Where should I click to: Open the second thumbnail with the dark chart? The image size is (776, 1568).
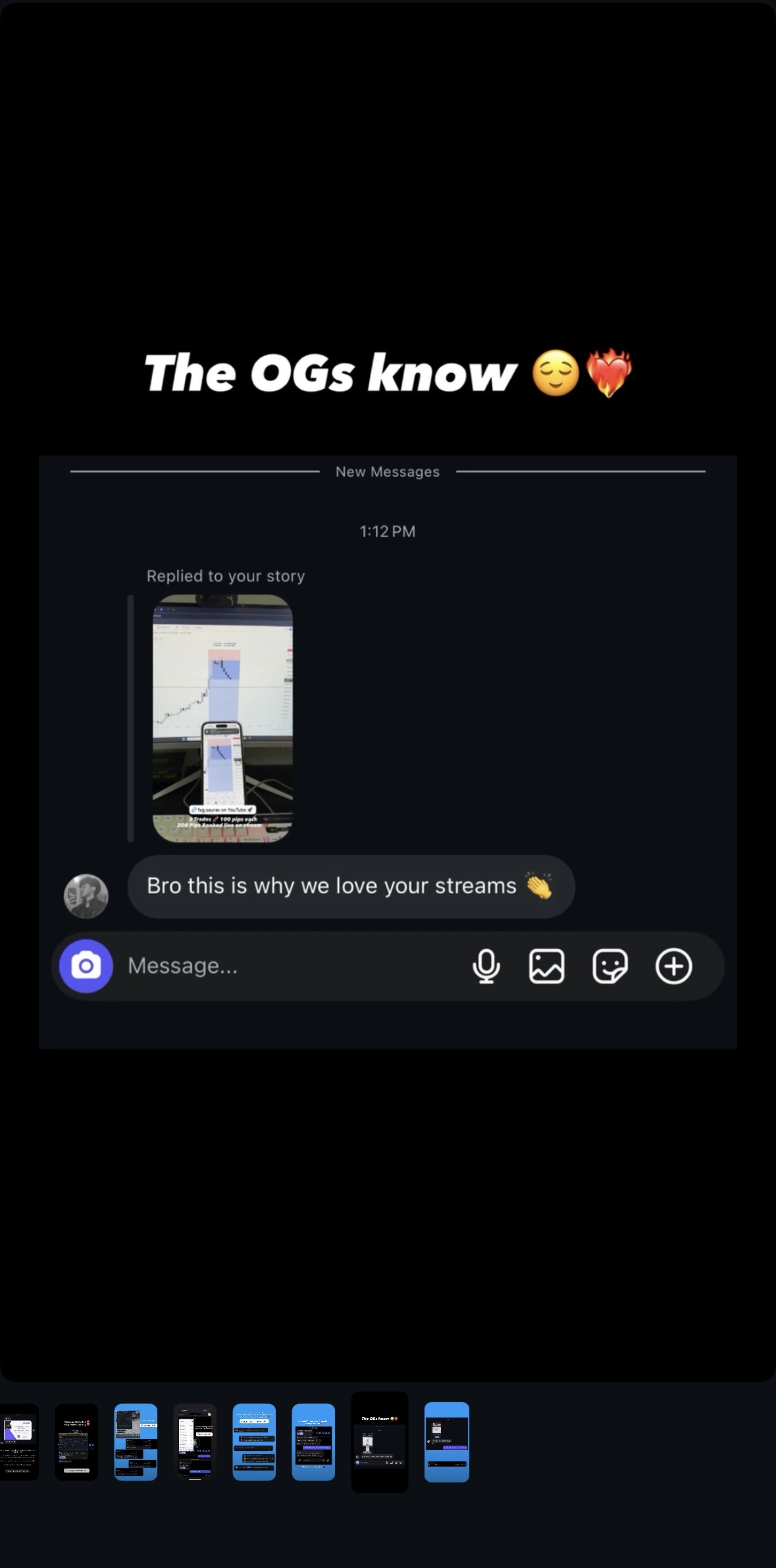click(76, 1442)
